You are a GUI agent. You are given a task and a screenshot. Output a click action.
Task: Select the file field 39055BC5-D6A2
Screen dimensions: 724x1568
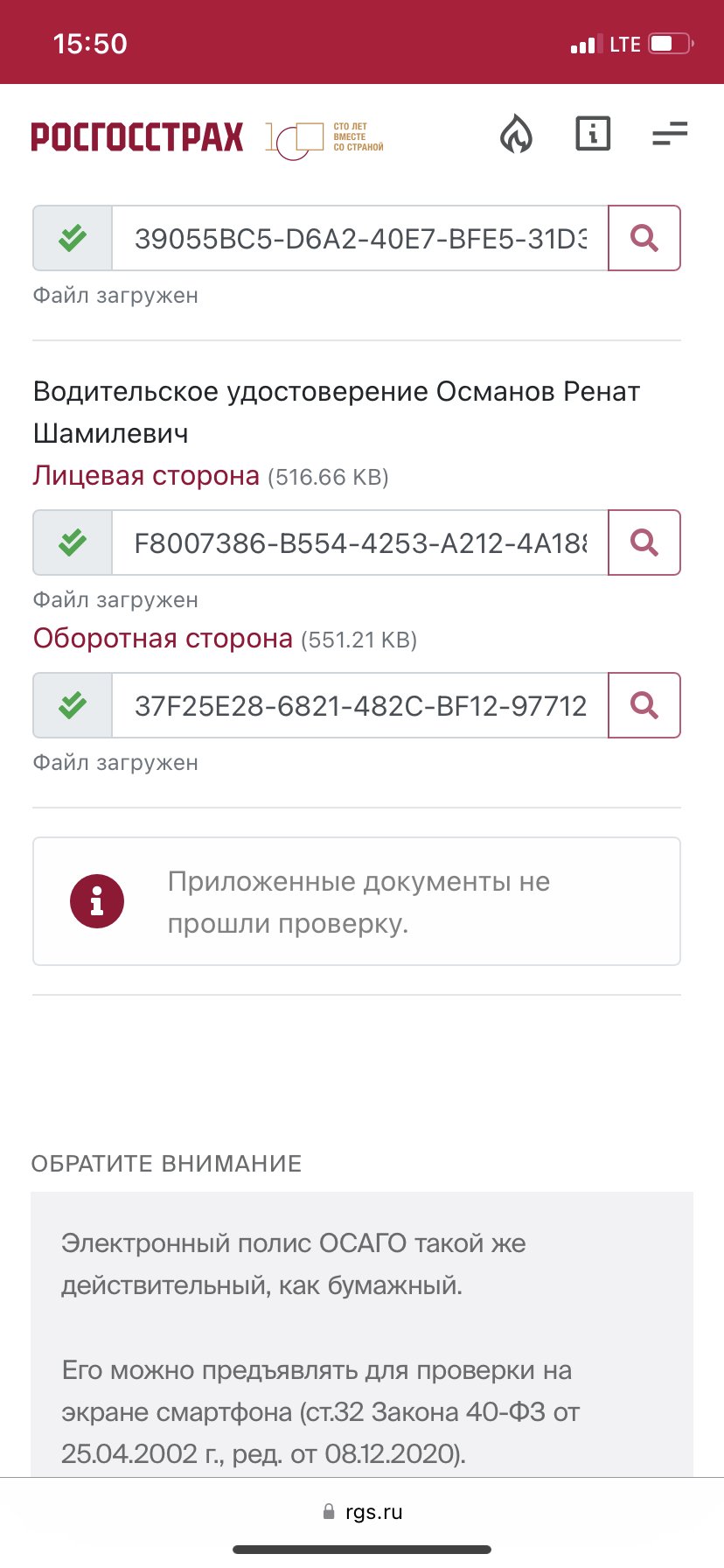pos(360,238)
